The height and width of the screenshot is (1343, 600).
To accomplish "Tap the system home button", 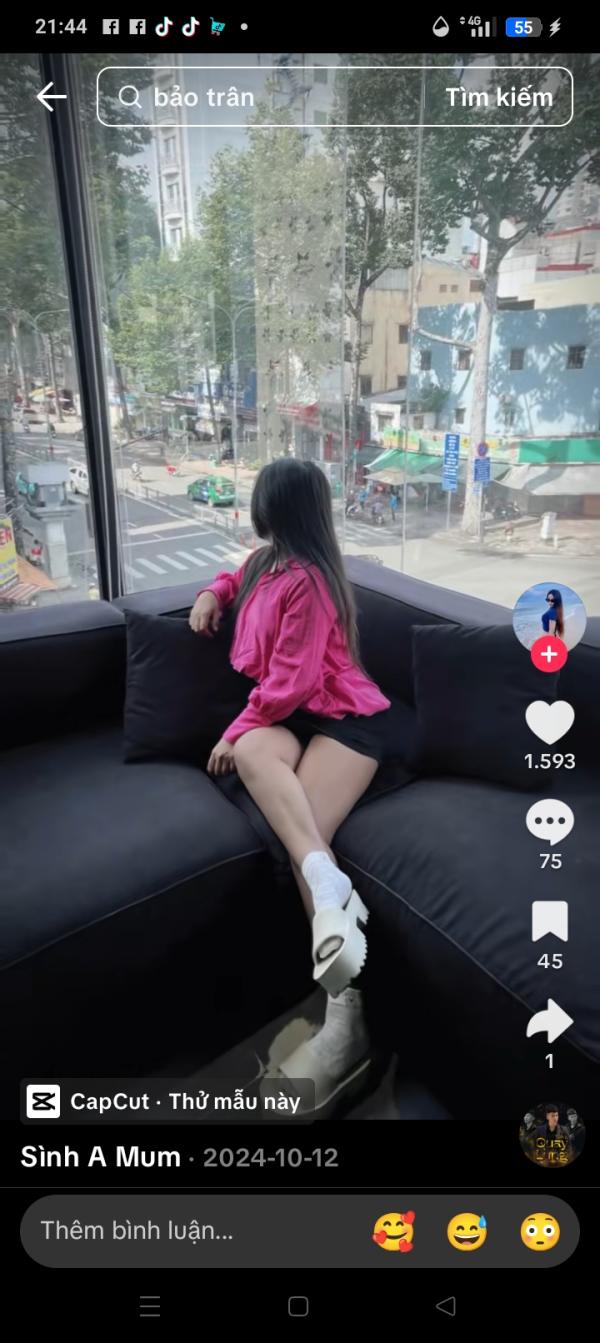I will point(298,1306).
